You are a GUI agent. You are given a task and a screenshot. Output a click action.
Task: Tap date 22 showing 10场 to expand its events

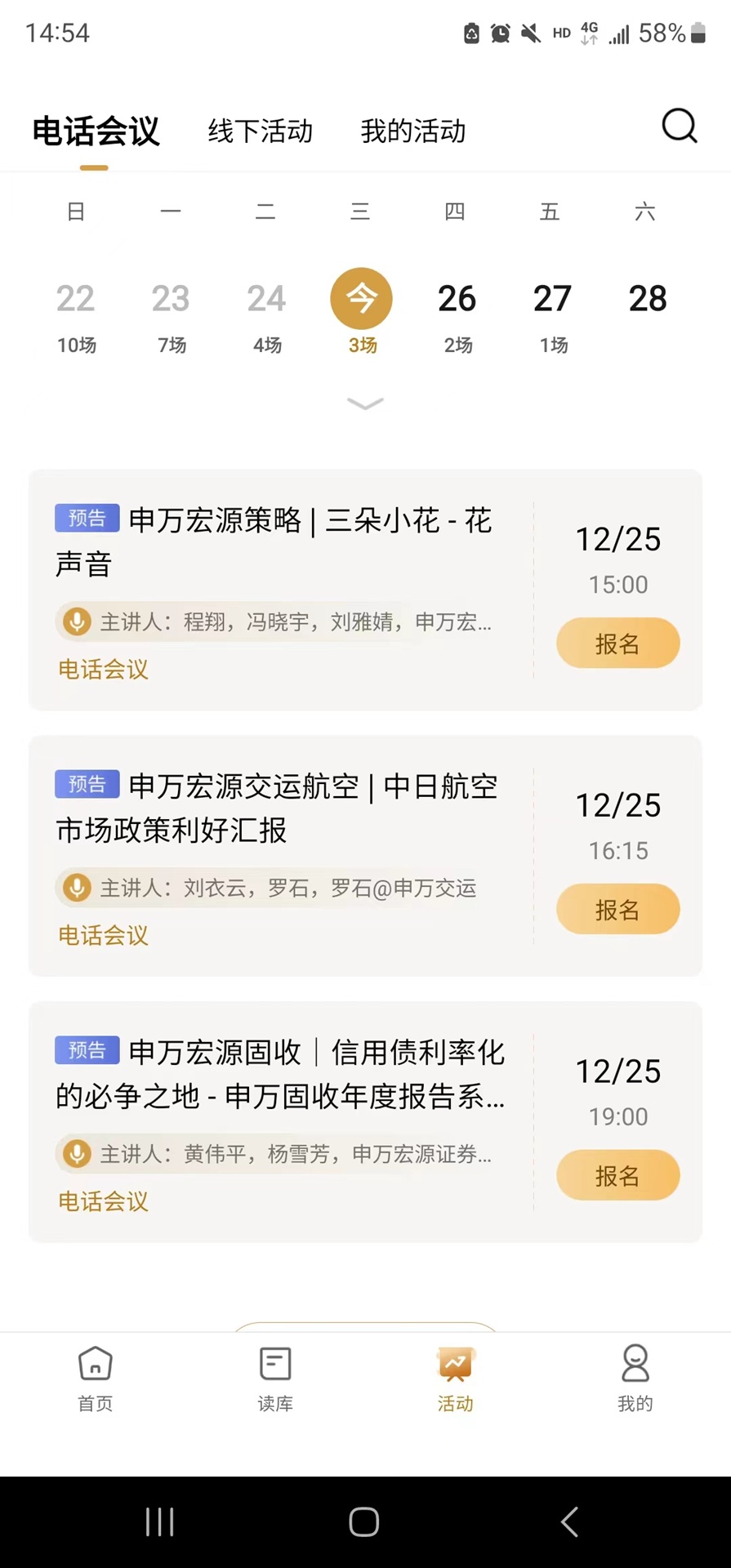(75, 314)
